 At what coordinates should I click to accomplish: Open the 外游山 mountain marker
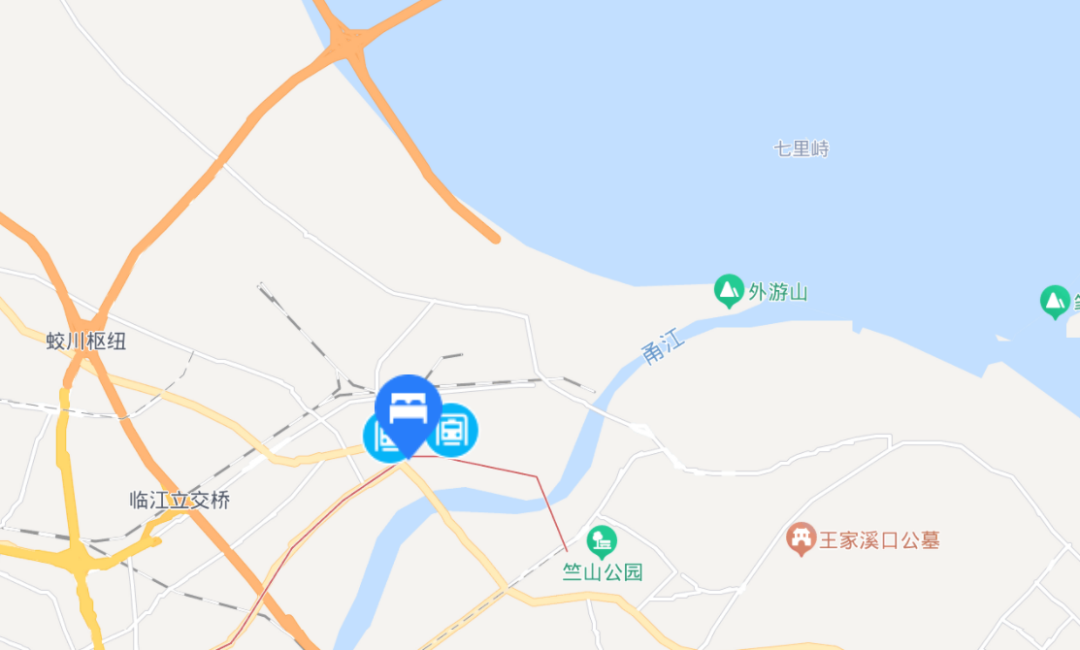click(x=729, y=291)
